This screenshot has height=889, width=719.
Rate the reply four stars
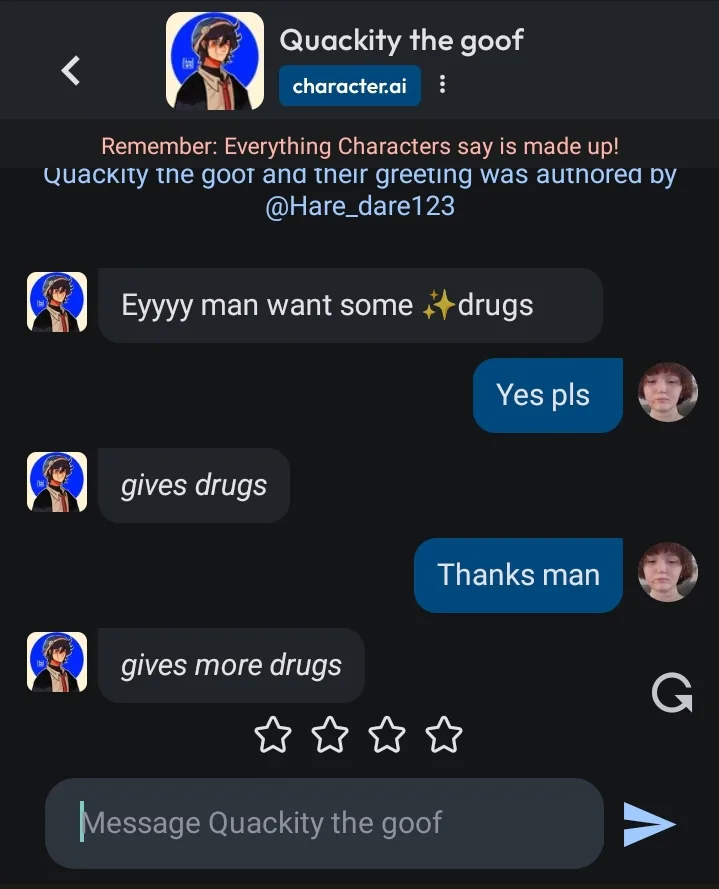pos(444,736)
